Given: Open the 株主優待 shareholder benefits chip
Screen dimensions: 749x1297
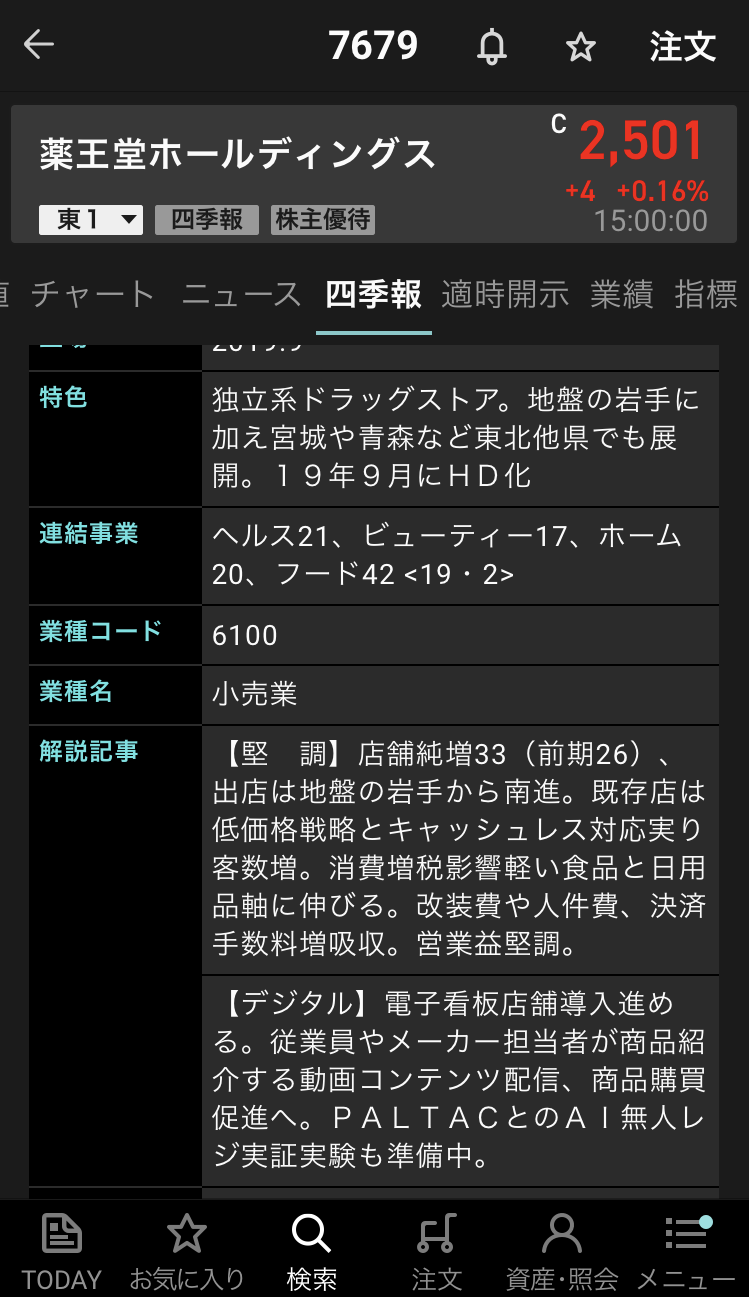Looking at the screenshot, I should pos(322,220).
